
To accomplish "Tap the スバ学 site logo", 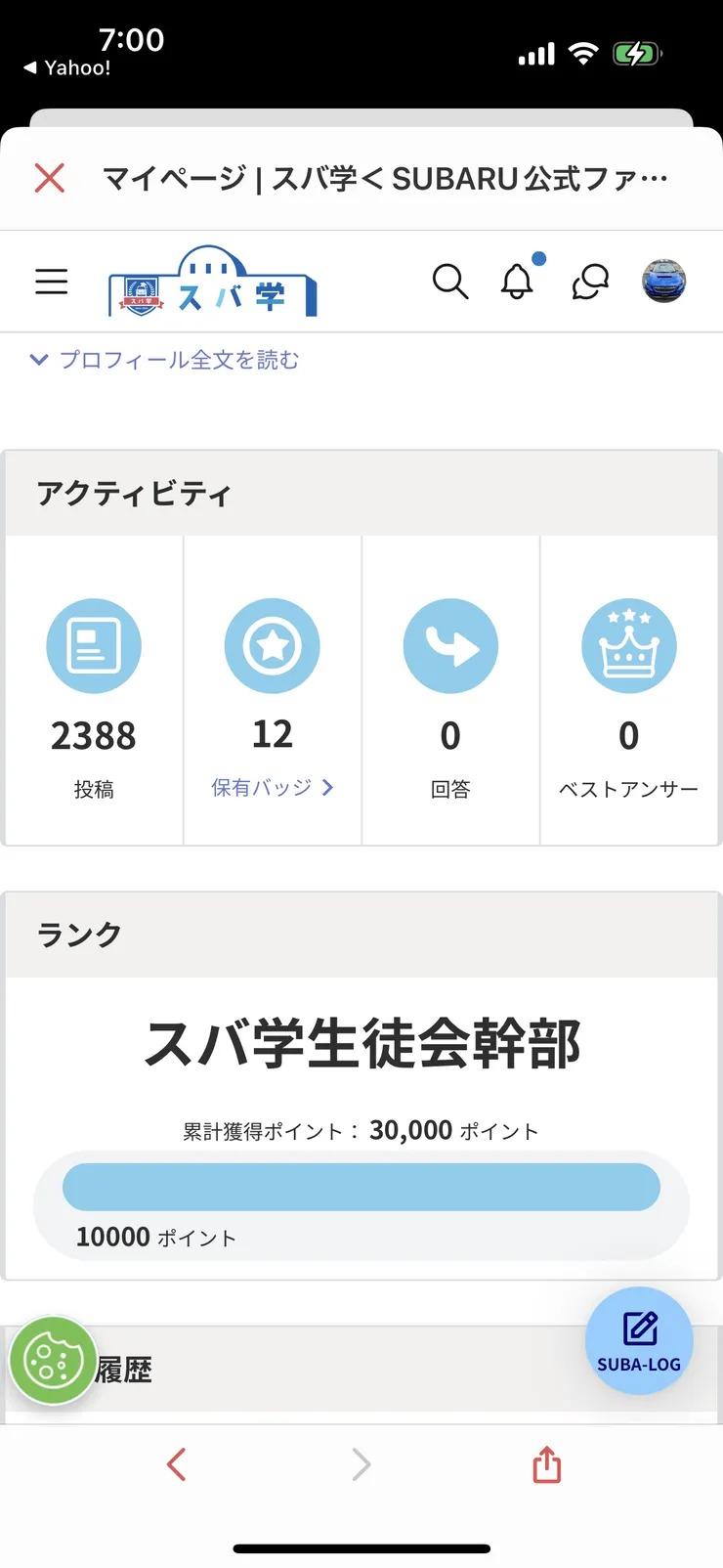I will pos(212,283).
